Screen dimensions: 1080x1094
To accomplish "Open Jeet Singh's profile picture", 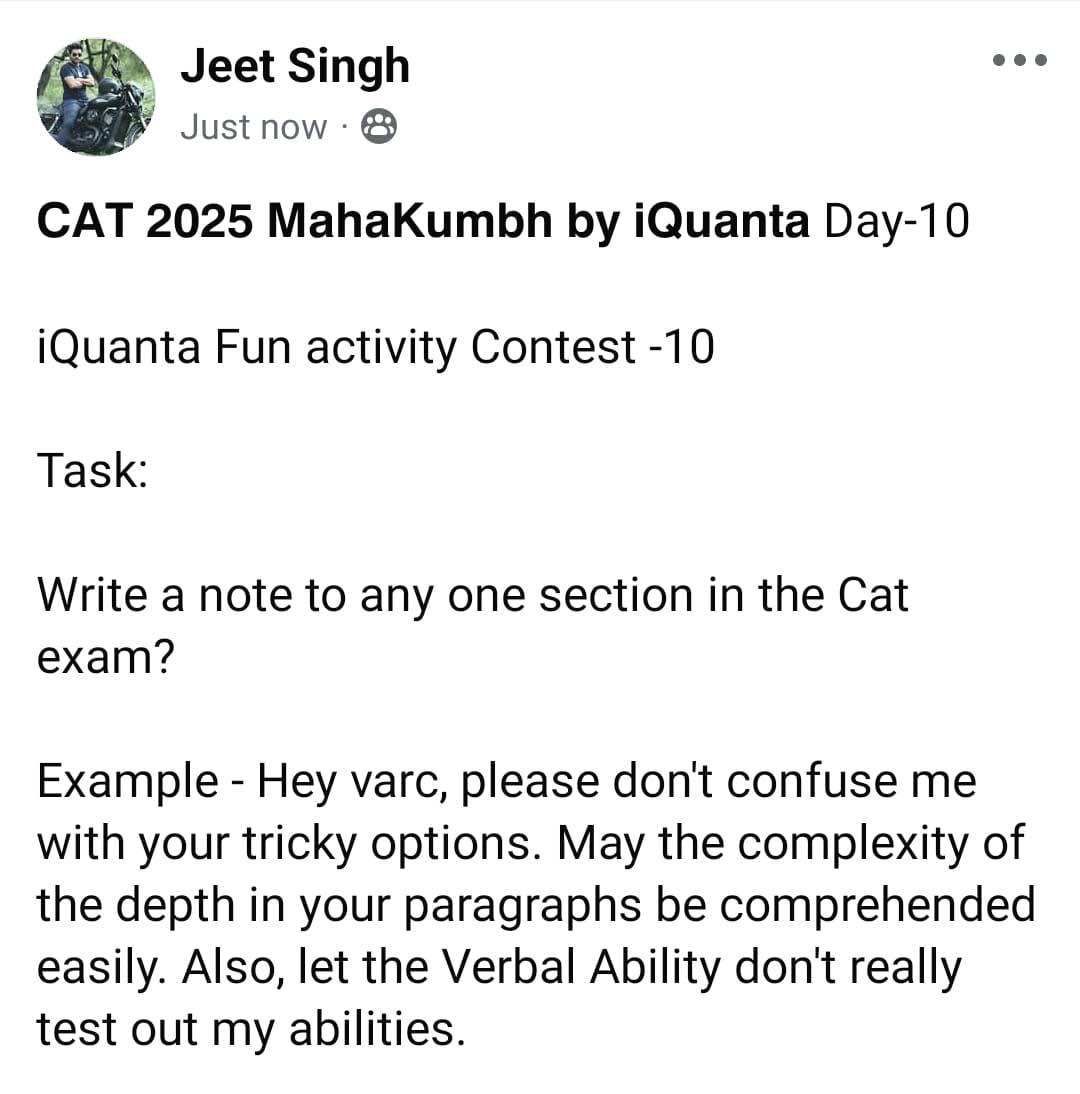I will [96, 97].
